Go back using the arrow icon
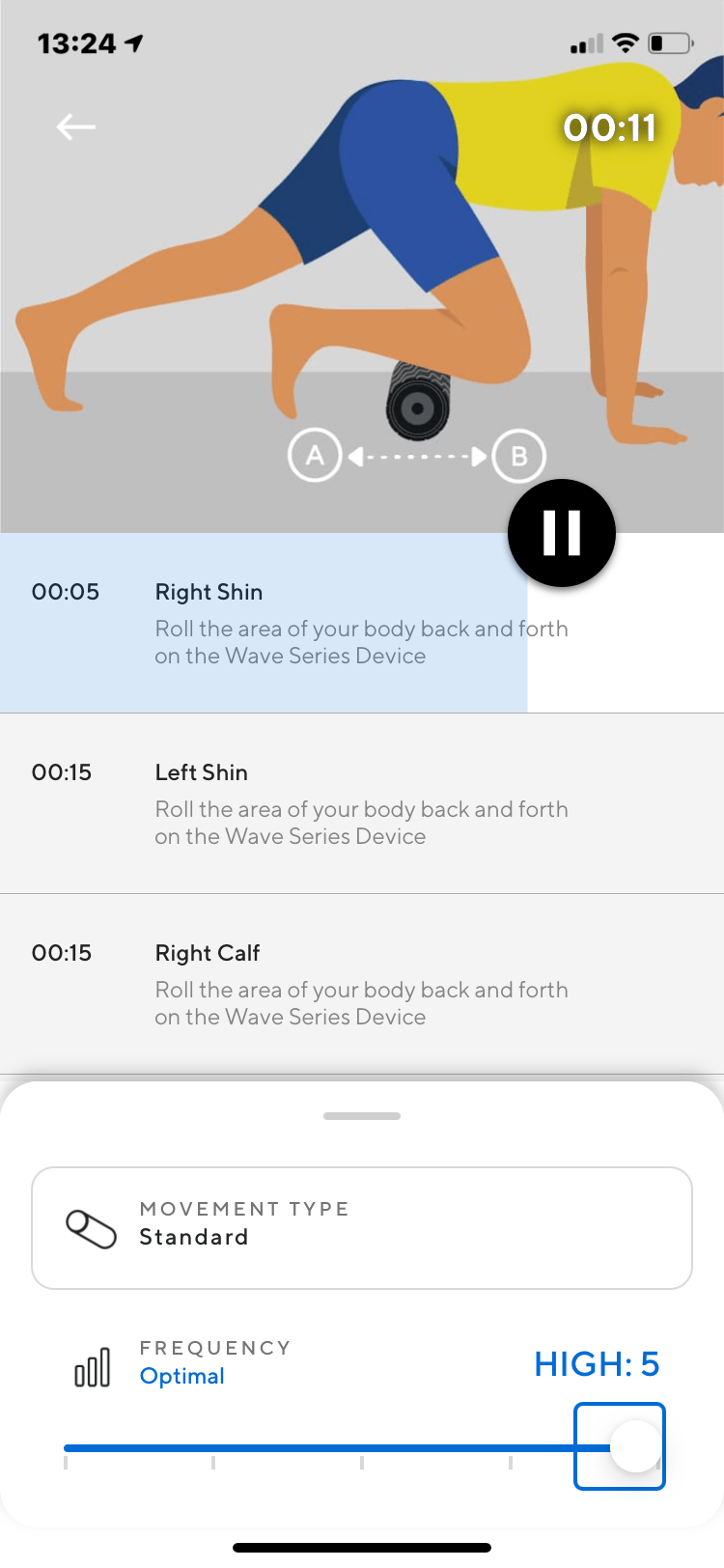This screenshot has width=724, height=1568. [x=75, y=126]
